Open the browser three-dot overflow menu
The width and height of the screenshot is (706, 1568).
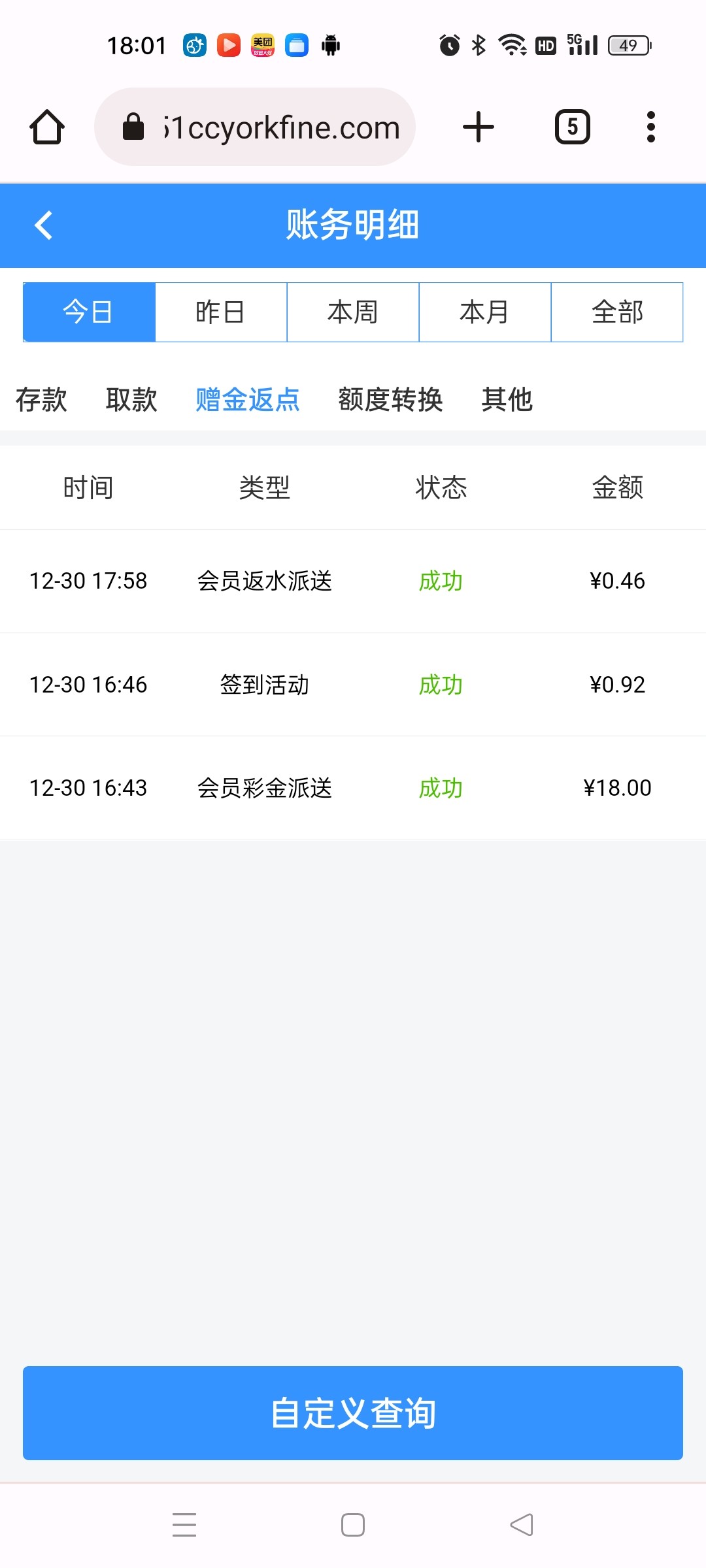(x=650, y=126)
